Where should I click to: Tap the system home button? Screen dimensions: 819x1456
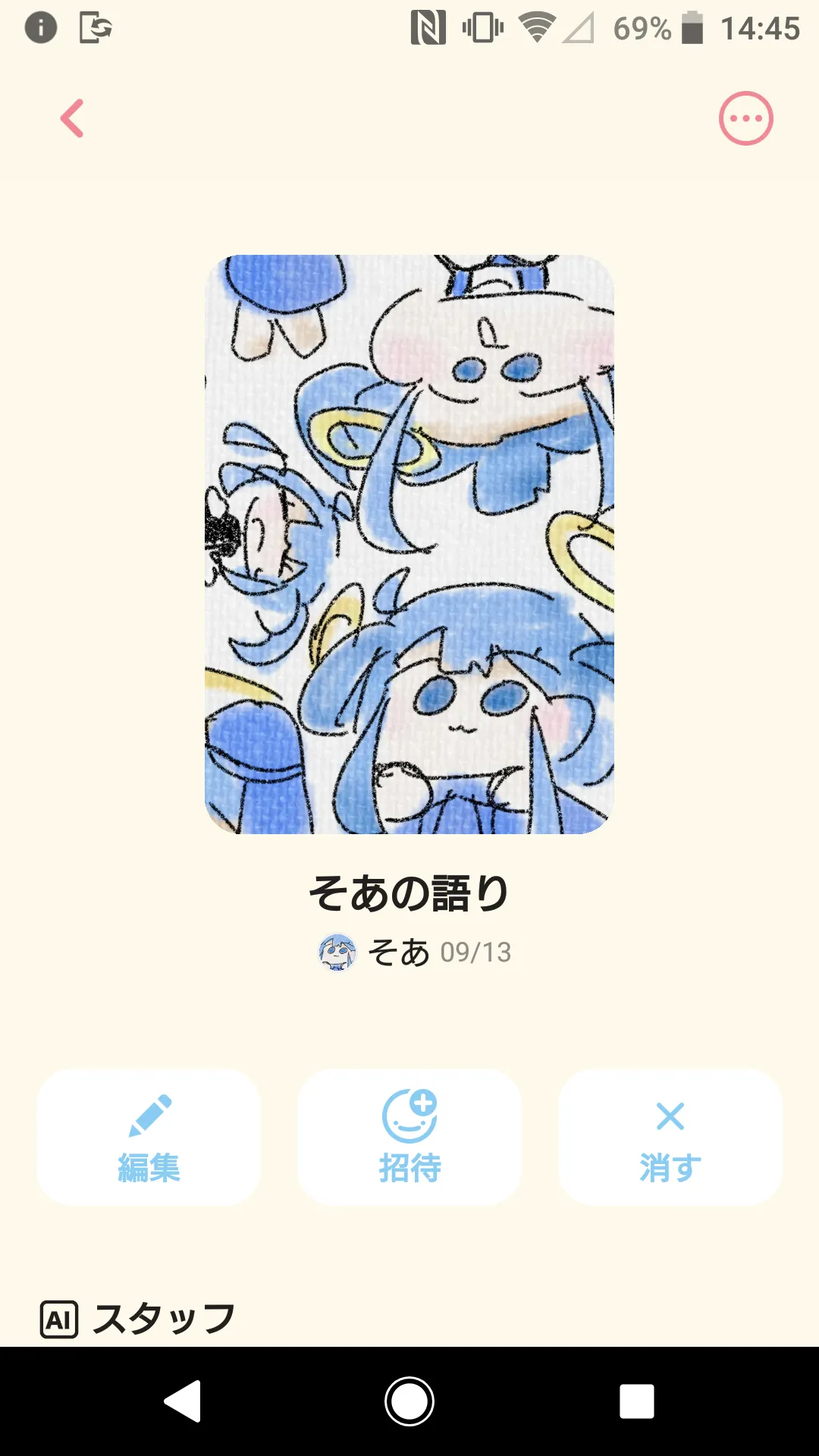[409, 1401]
